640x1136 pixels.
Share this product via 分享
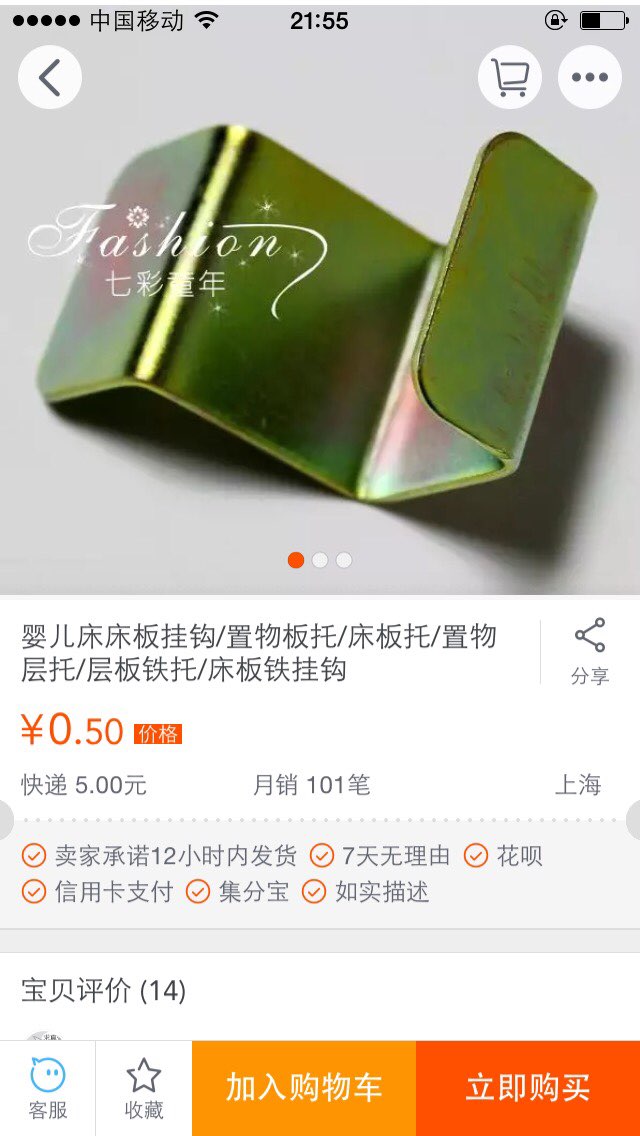(590, 652)
